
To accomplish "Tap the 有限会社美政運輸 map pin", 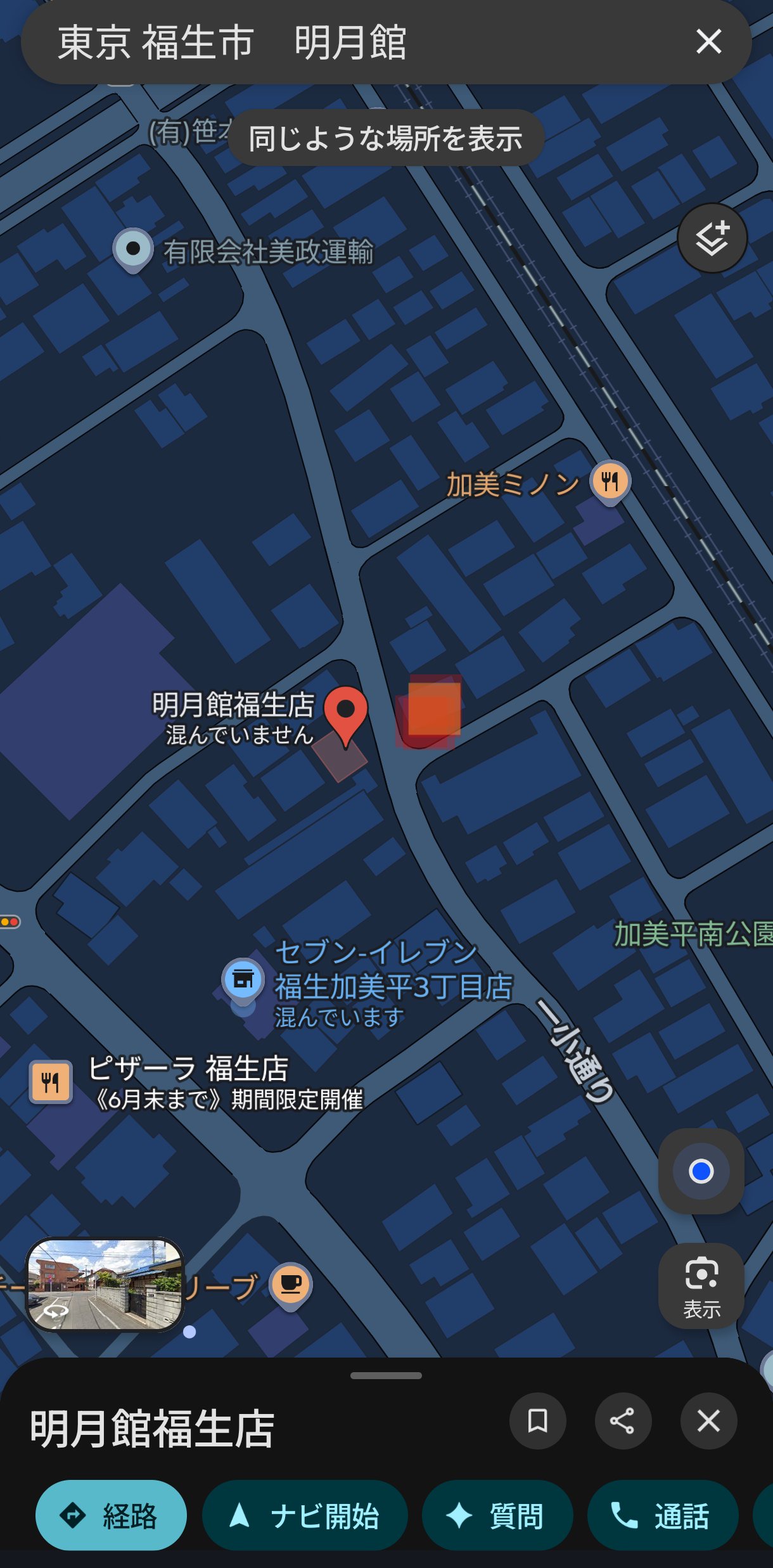I will pos(133,249).
